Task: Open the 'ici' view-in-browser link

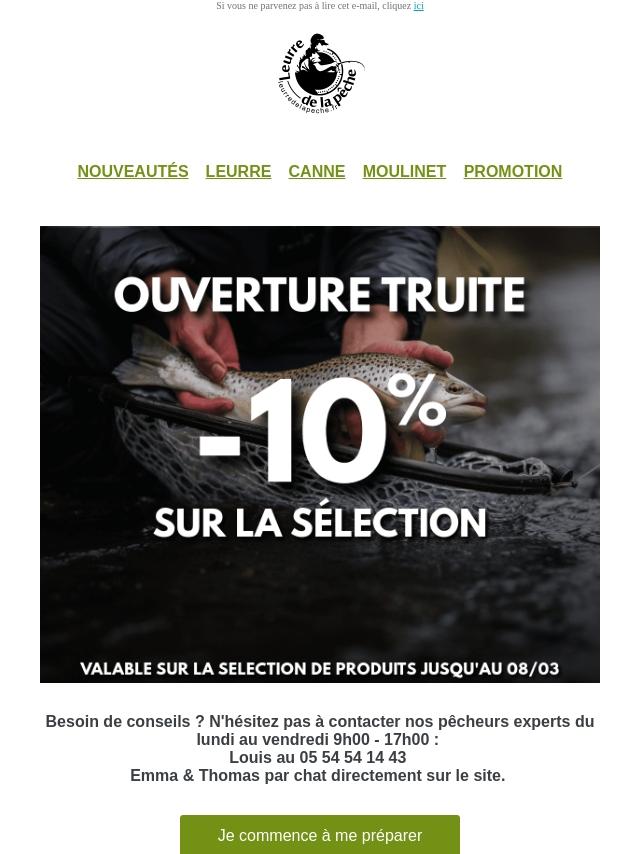Action: click(x=418, y=6)
